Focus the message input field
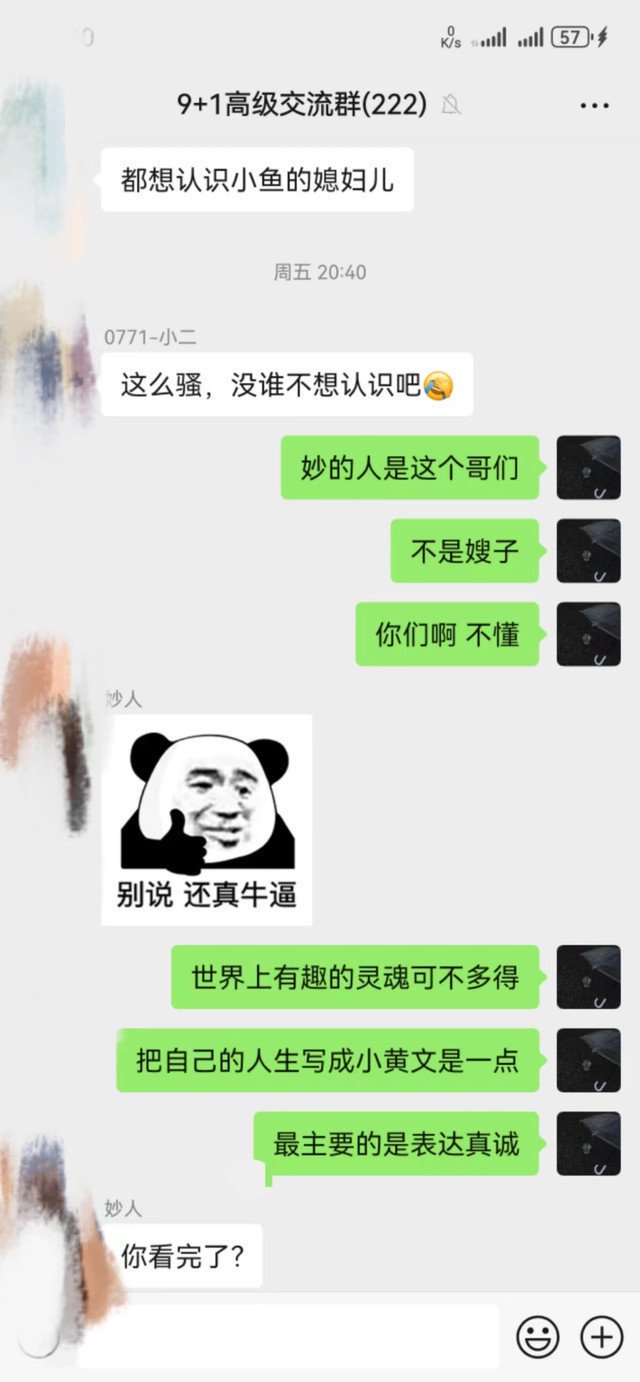Screen dimensions: 640x1382 click(x=290, y=1336)
